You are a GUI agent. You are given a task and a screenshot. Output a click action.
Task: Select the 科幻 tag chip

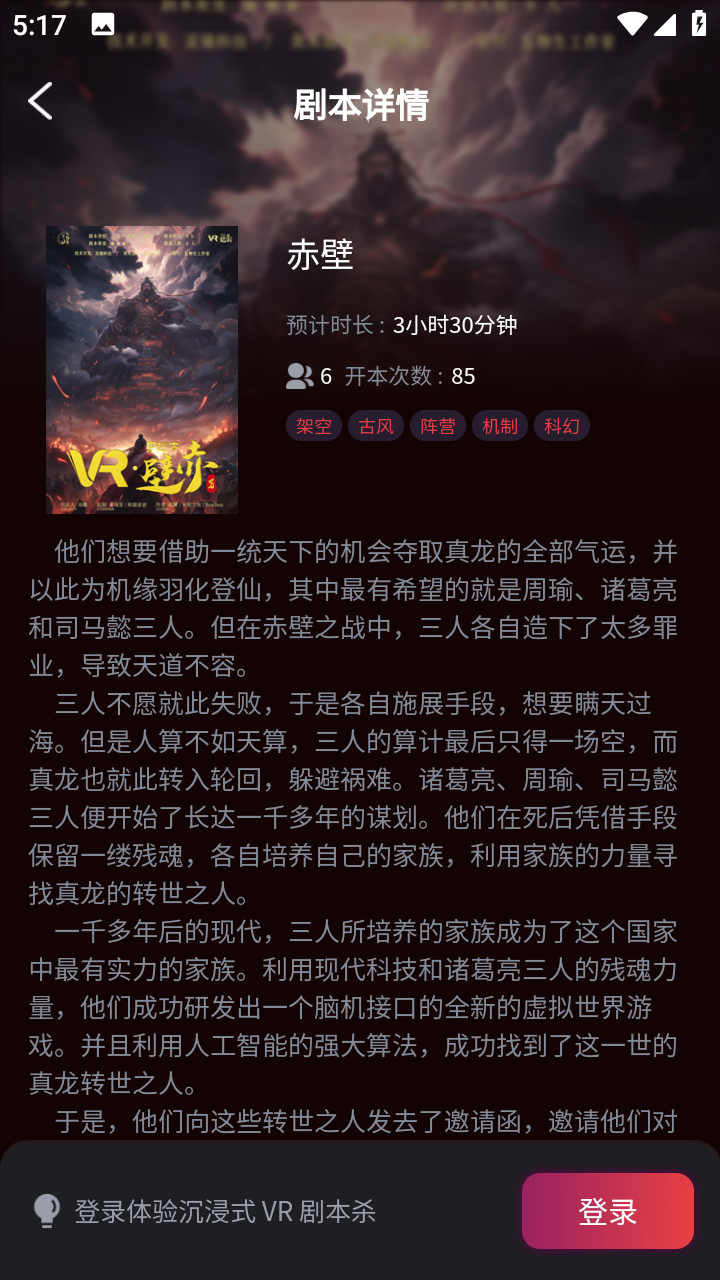click(562, 426)
